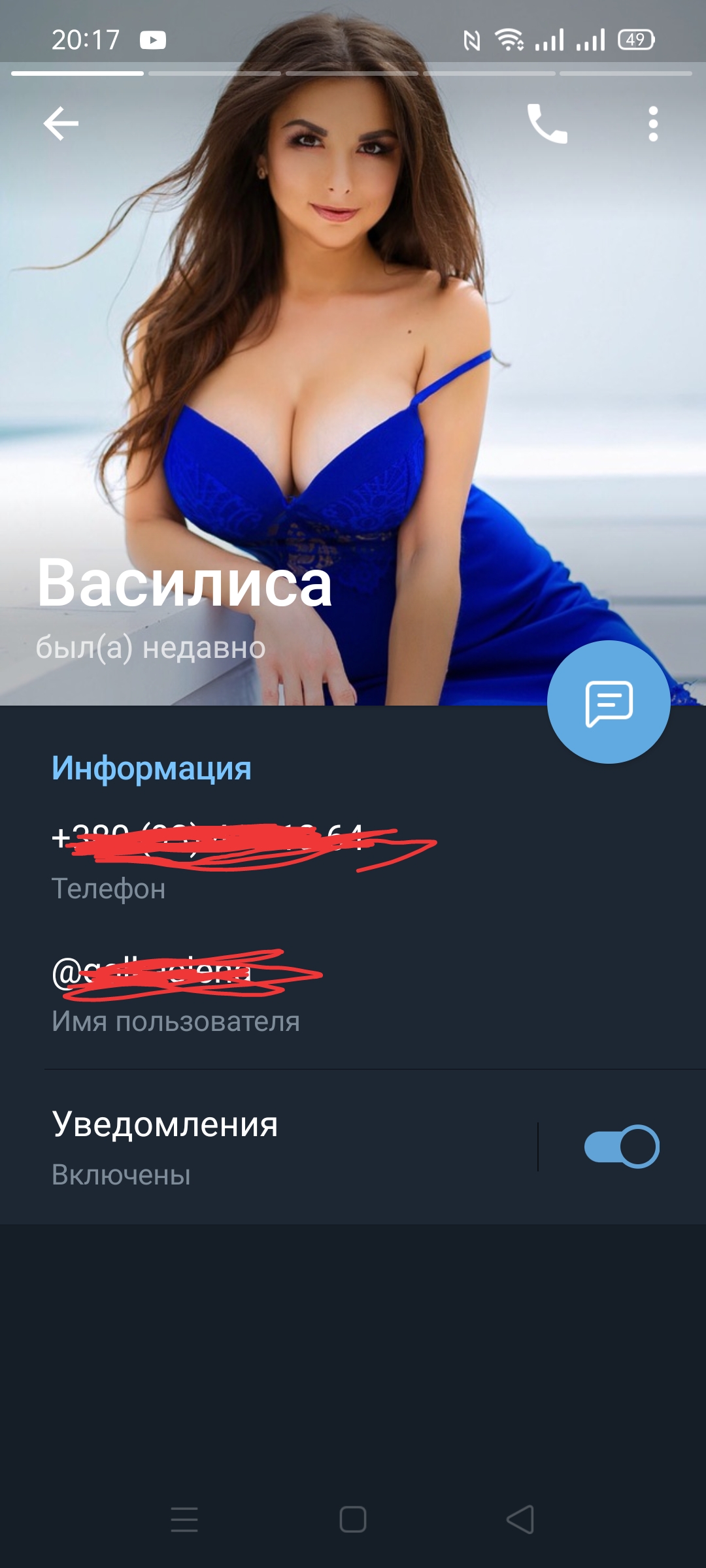Open chat via the message button
This screenshot has height=1568, width=706.
[x=609, y=702]
